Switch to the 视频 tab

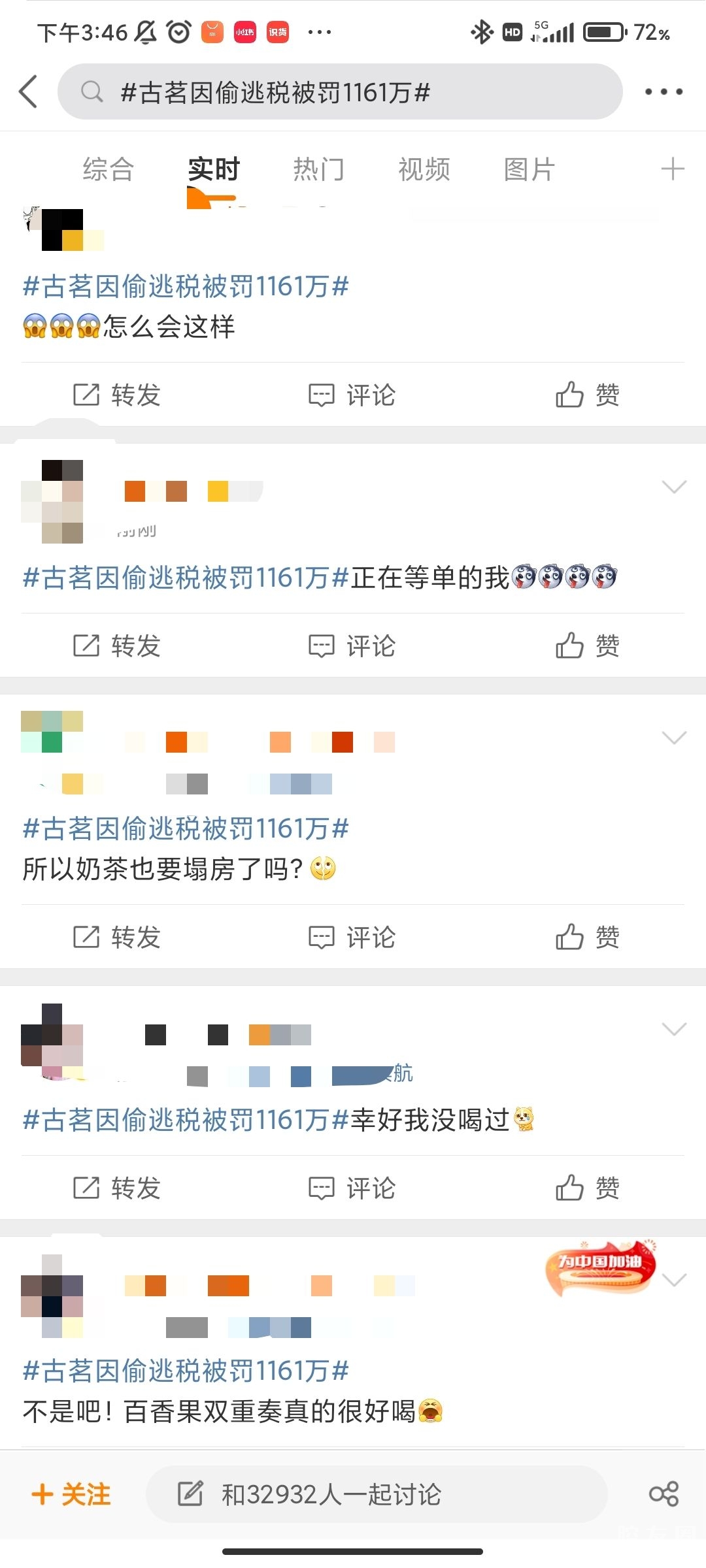click(424, 169)
